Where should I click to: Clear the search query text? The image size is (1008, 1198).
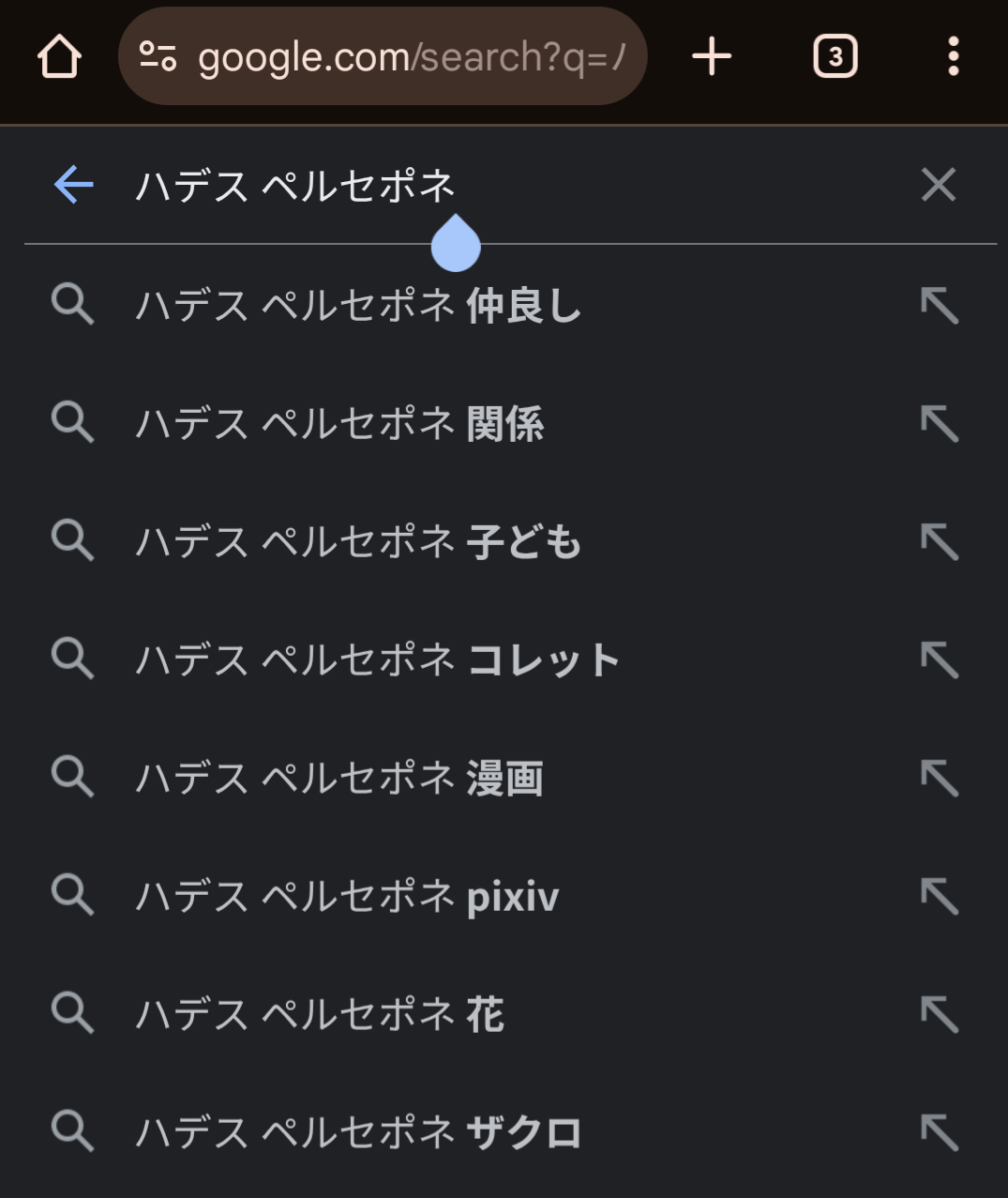click(x=938, y=185)
